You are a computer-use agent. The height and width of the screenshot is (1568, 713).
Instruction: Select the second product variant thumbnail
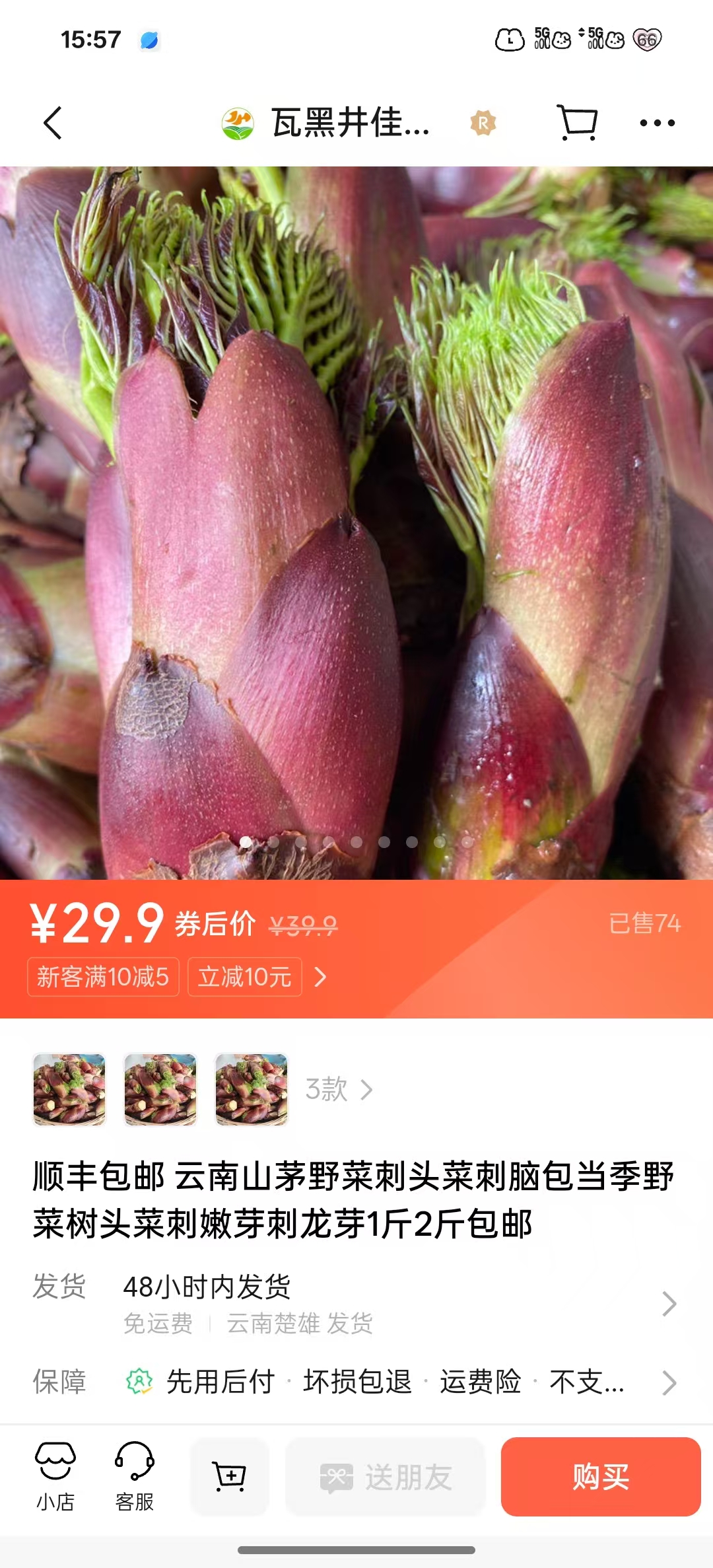point(160,1089)
